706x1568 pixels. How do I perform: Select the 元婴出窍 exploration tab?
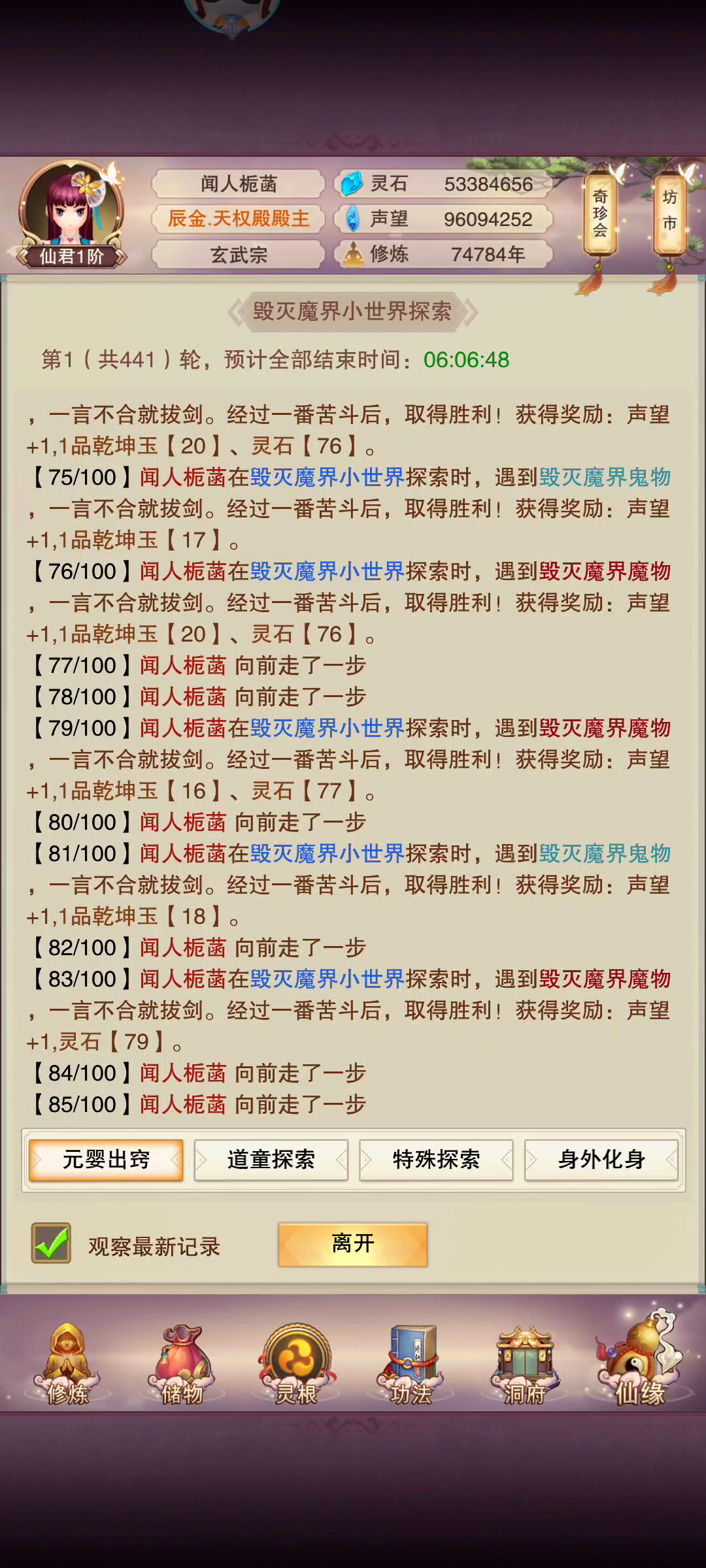pyautogui.click(x=106, y=1160)
